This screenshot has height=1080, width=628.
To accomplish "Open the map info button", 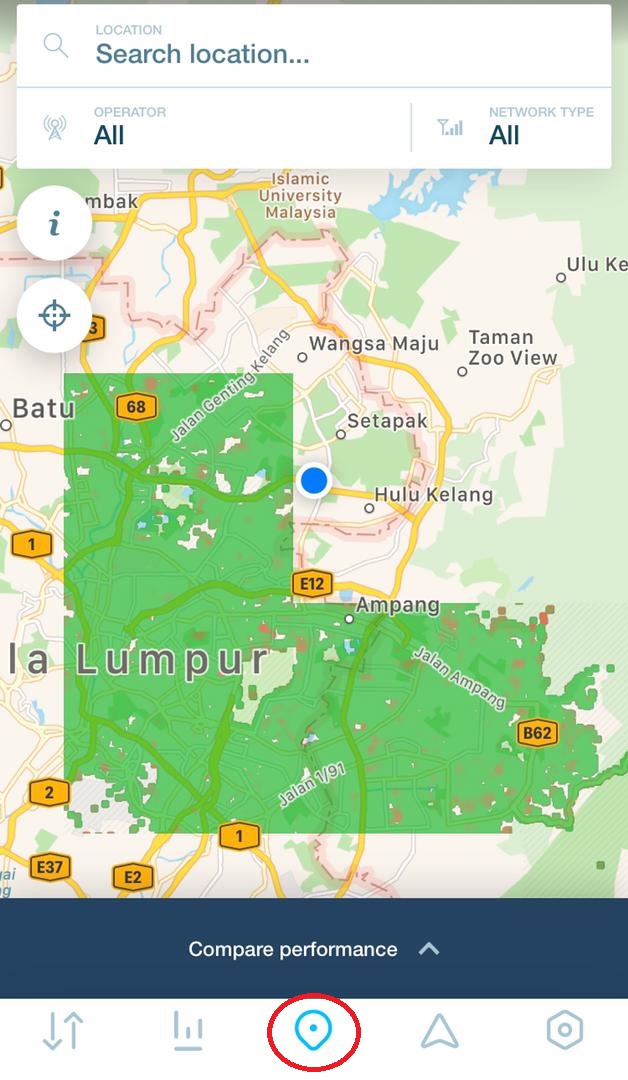I will point(54,223).
